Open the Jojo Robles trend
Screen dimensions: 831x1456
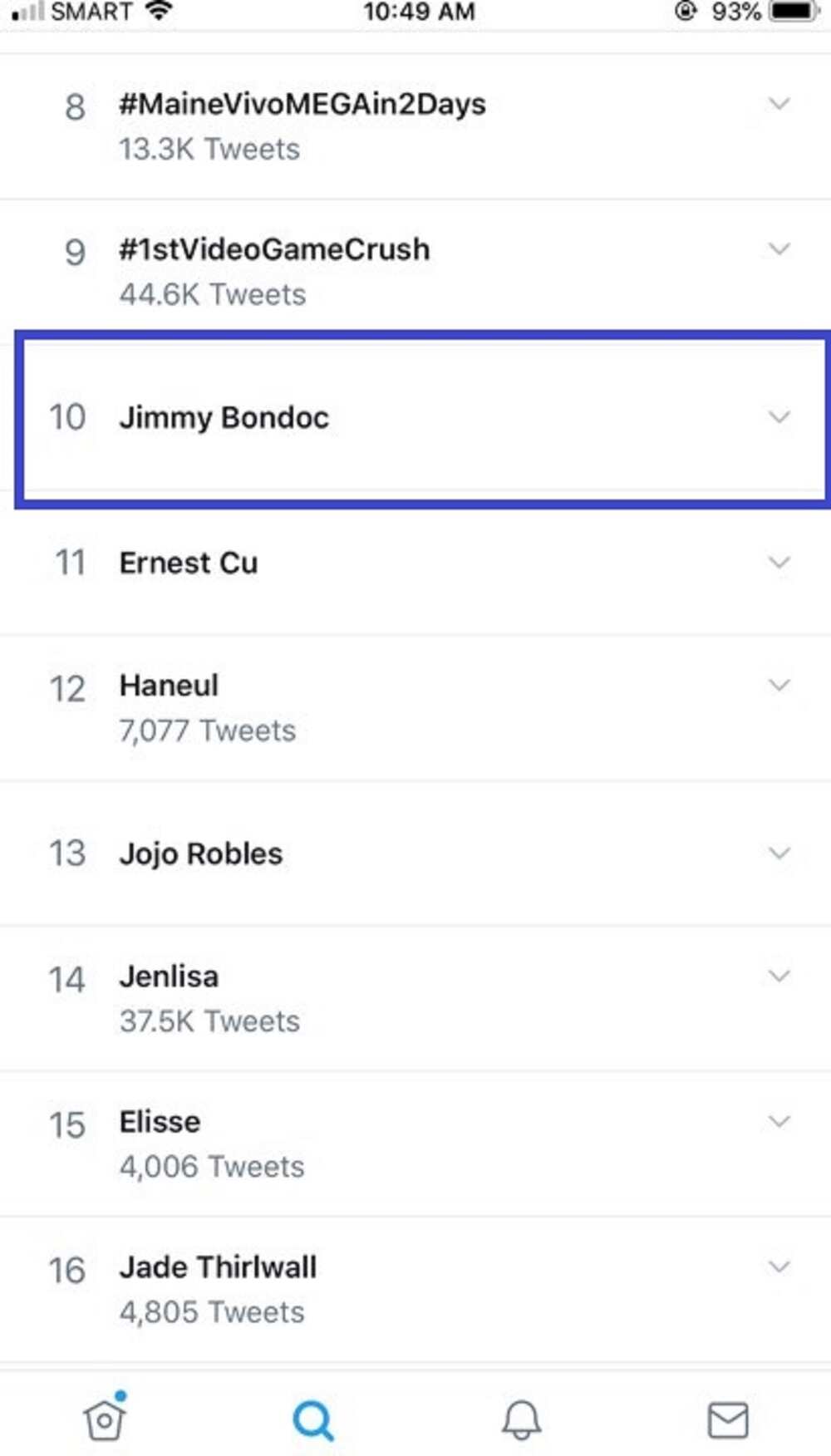[x=415, y=853]
